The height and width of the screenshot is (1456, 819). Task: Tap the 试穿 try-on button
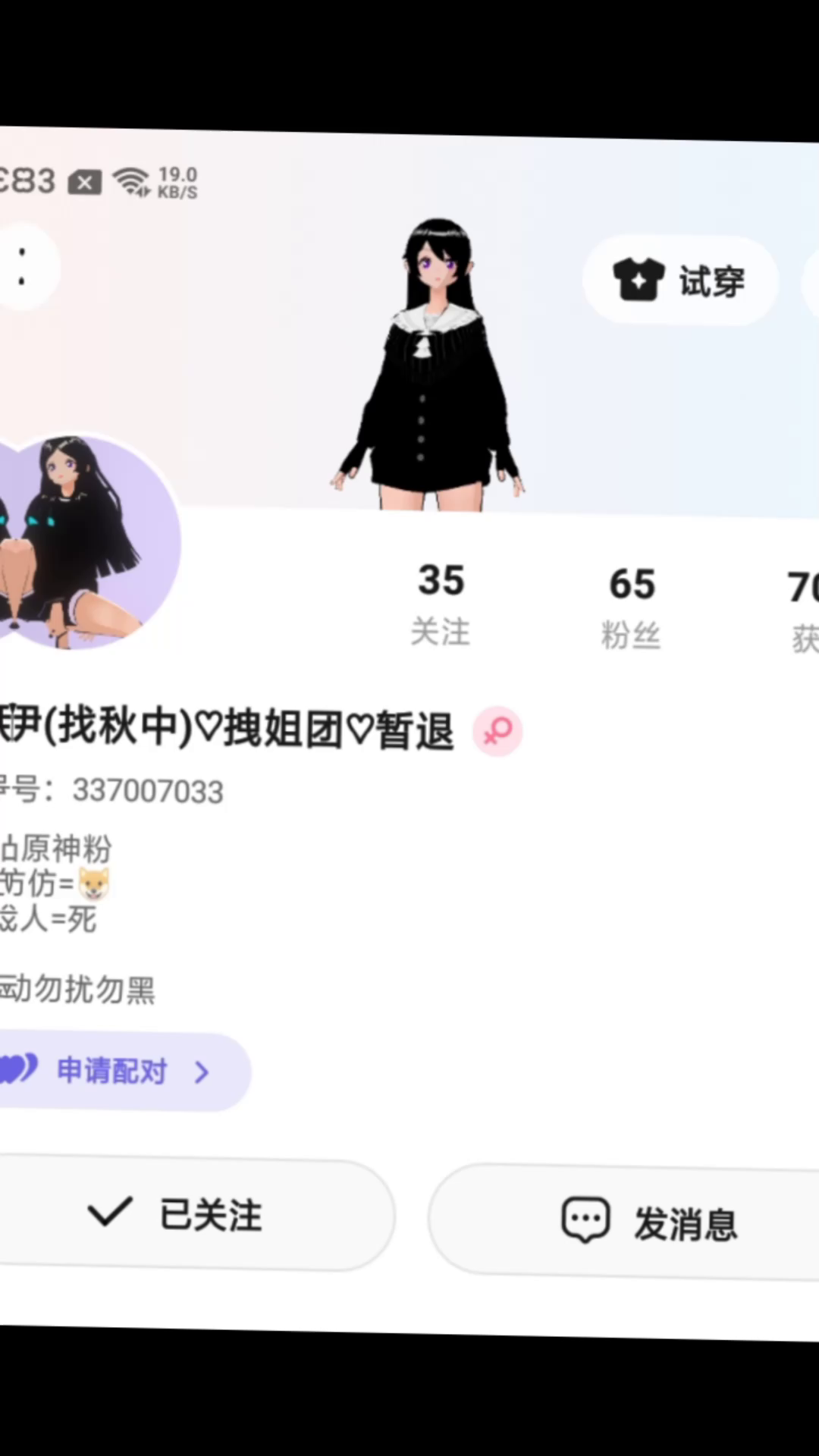point(680,281)
